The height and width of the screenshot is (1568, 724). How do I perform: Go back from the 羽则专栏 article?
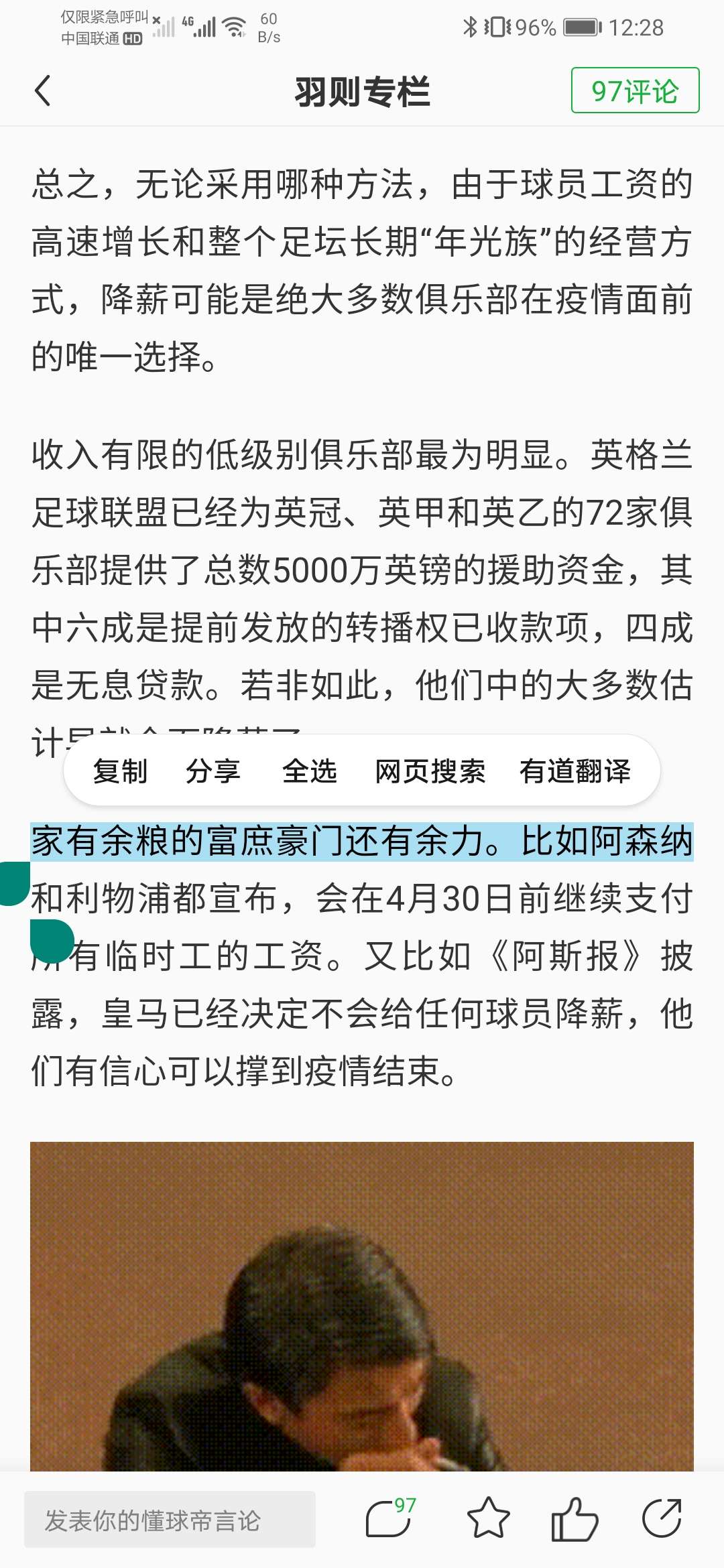pyautogui.click(x=42, y=91)
